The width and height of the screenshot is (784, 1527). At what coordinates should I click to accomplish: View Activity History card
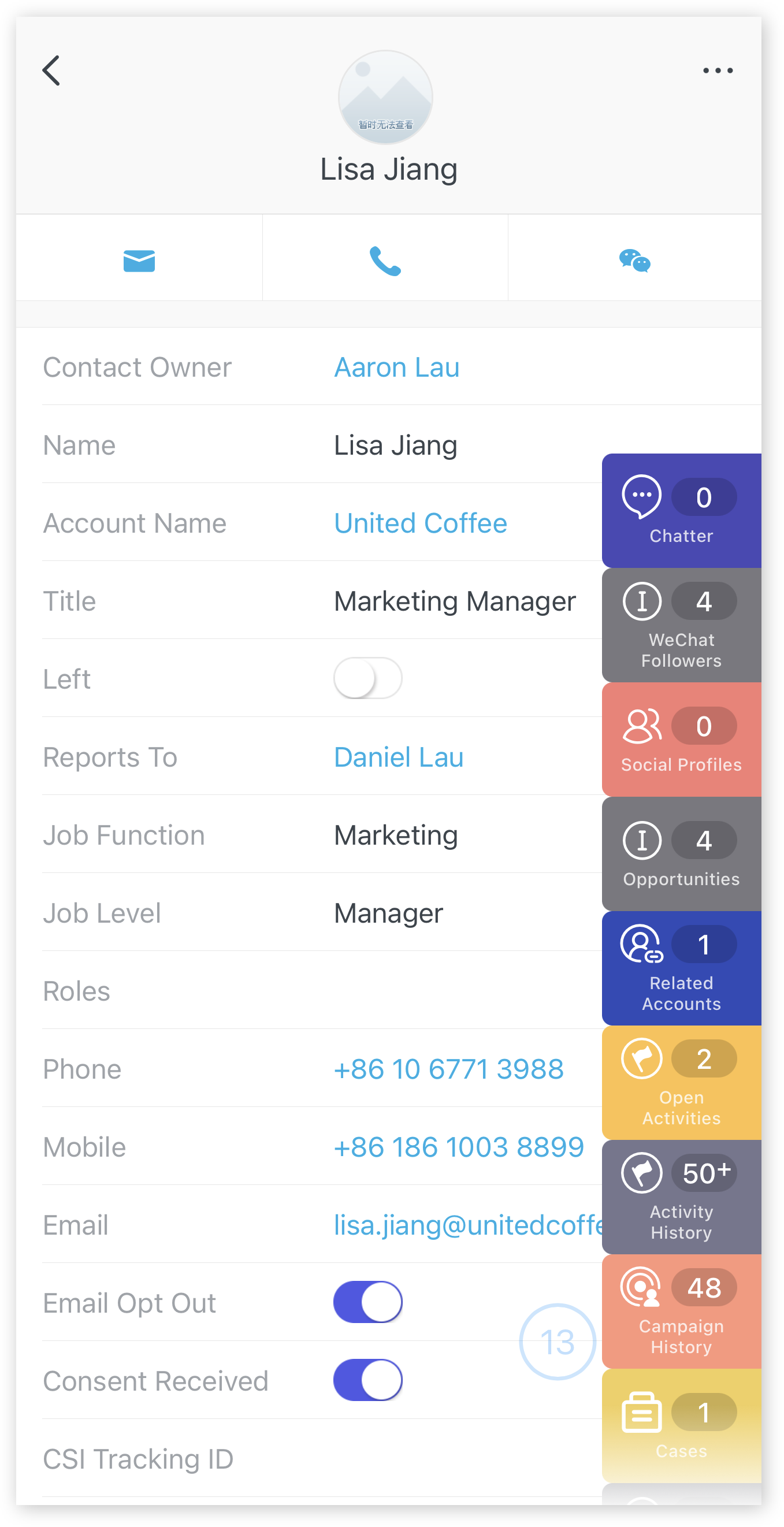681,1198
